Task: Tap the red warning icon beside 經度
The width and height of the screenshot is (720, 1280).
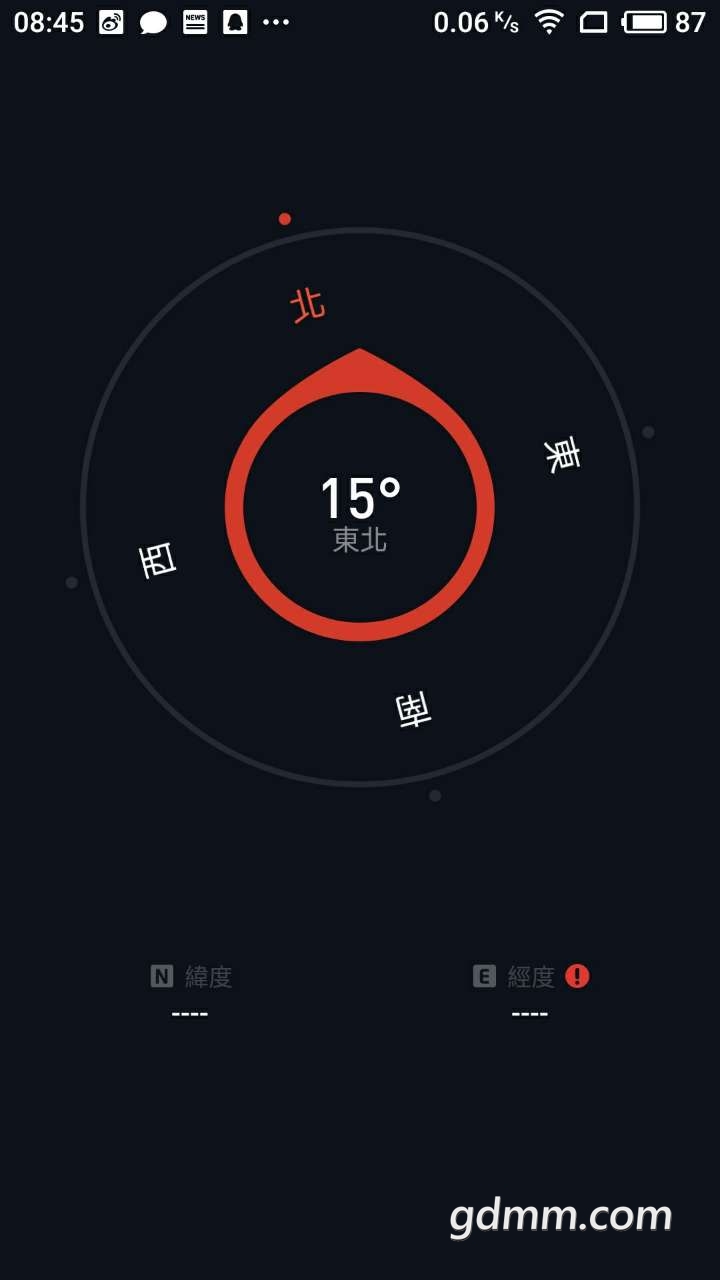Action: click(577, 976)
